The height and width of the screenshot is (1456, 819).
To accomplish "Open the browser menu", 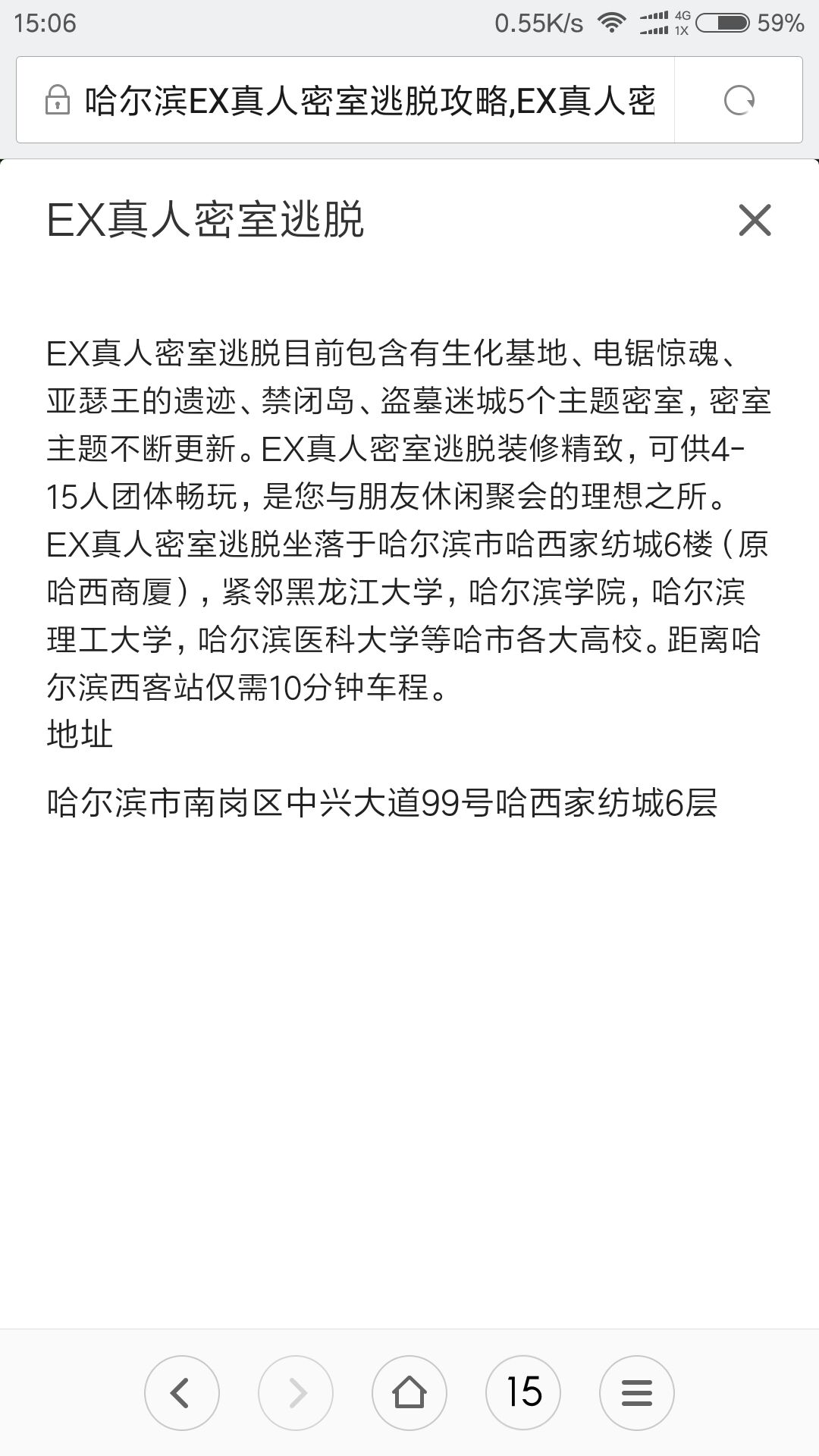I will pos(636,1393).
